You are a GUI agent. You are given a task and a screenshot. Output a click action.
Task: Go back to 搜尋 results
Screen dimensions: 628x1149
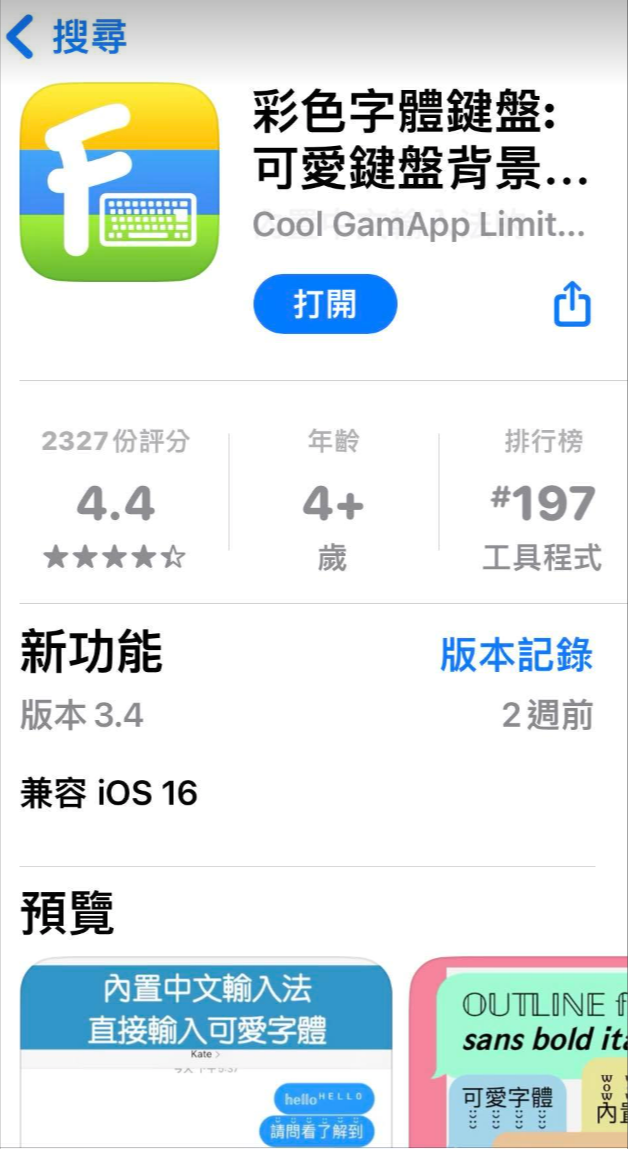(x=66, y=37)
